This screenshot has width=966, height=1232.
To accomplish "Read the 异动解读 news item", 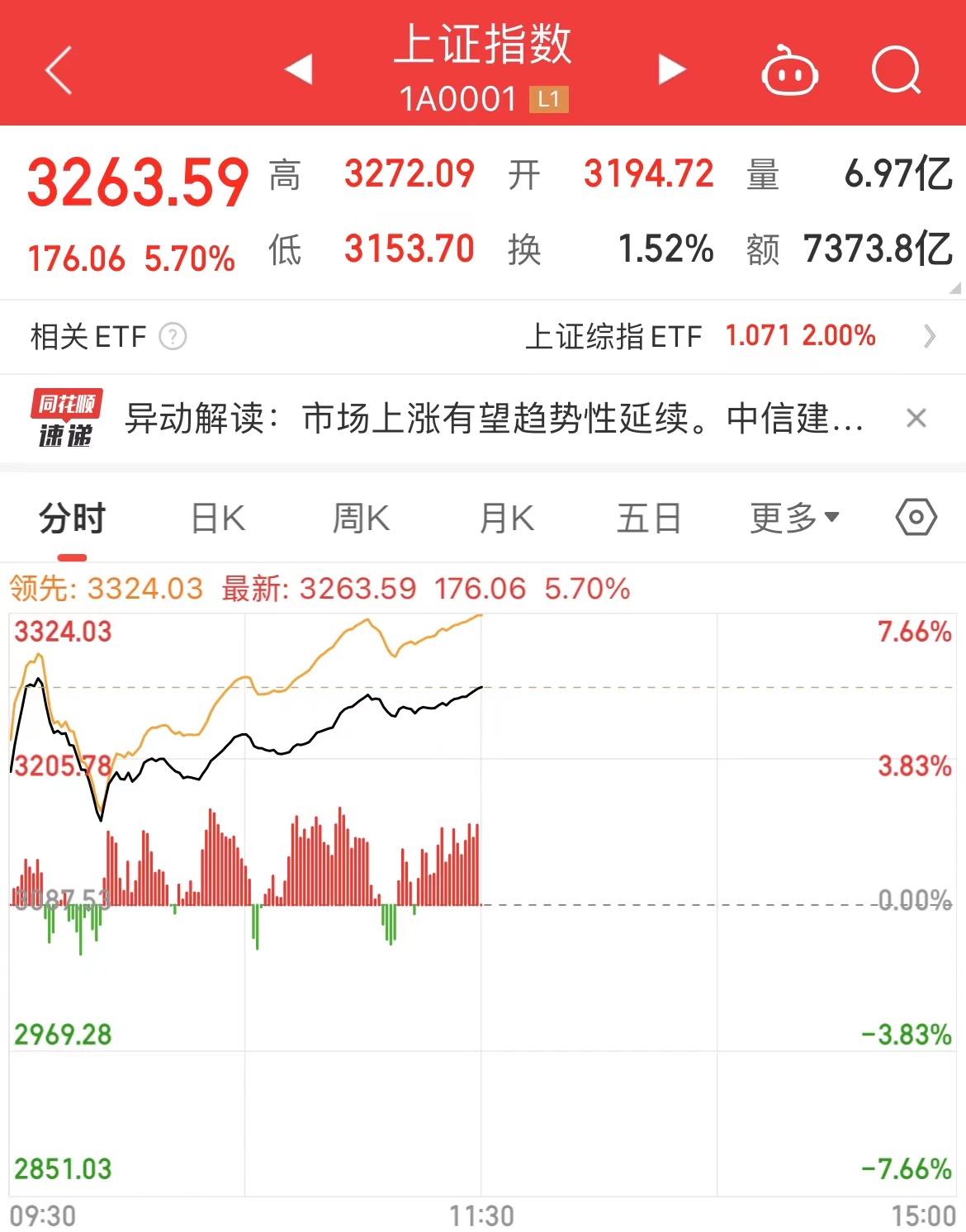I will (x=494, y=419).
